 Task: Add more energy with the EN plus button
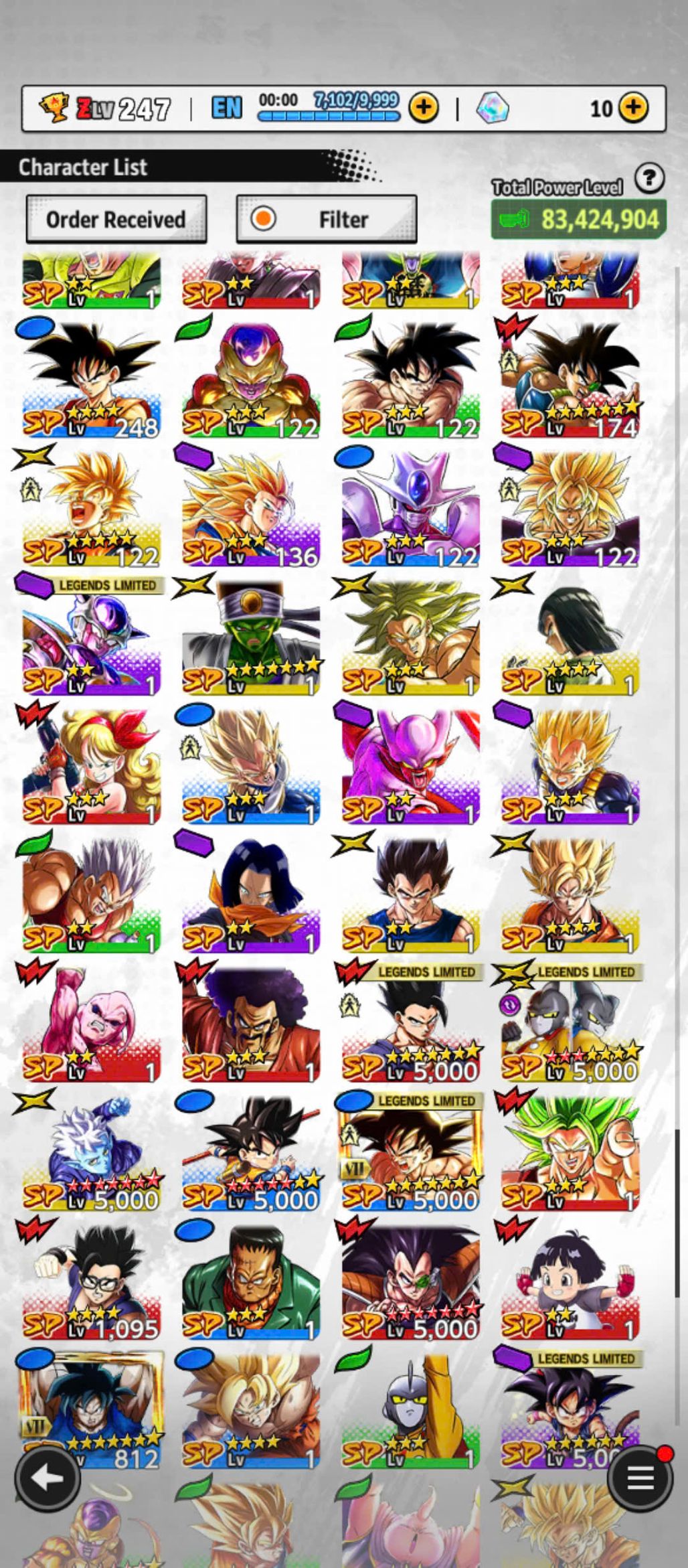[x=424, y=108]
